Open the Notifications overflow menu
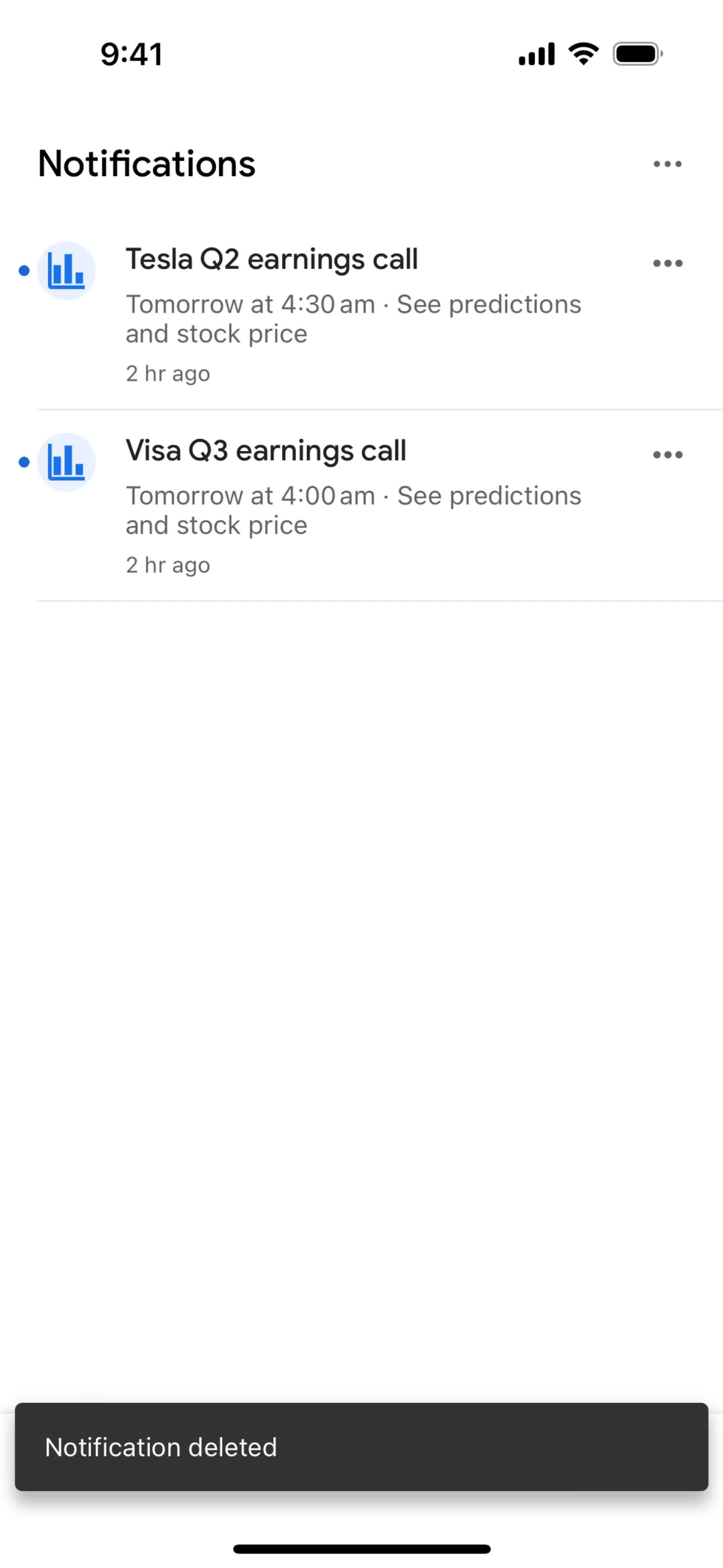Screen dimensions: 723x1568 (667, 164)
